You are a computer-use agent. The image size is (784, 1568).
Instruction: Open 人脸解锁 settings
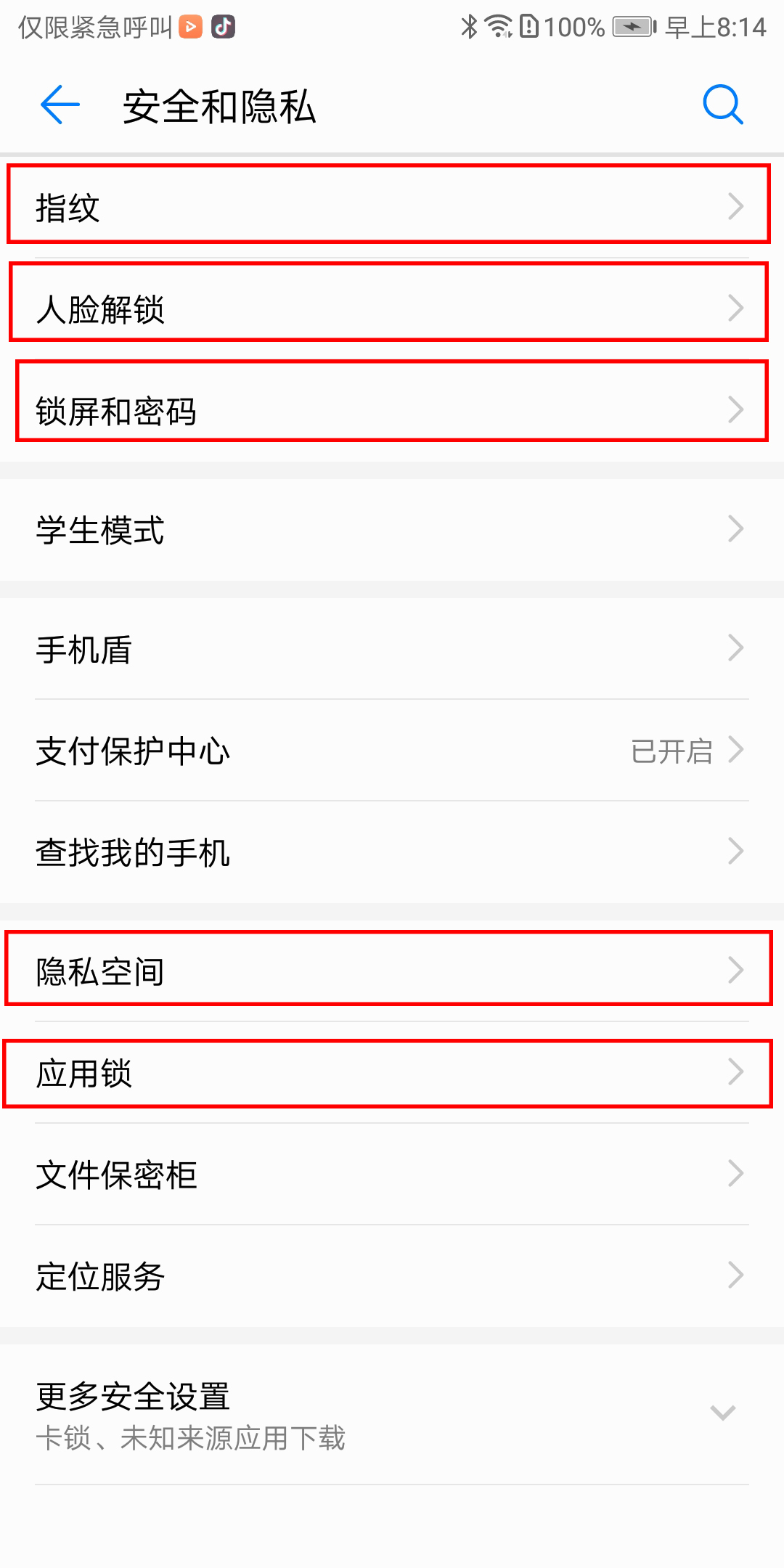point(392,309)
